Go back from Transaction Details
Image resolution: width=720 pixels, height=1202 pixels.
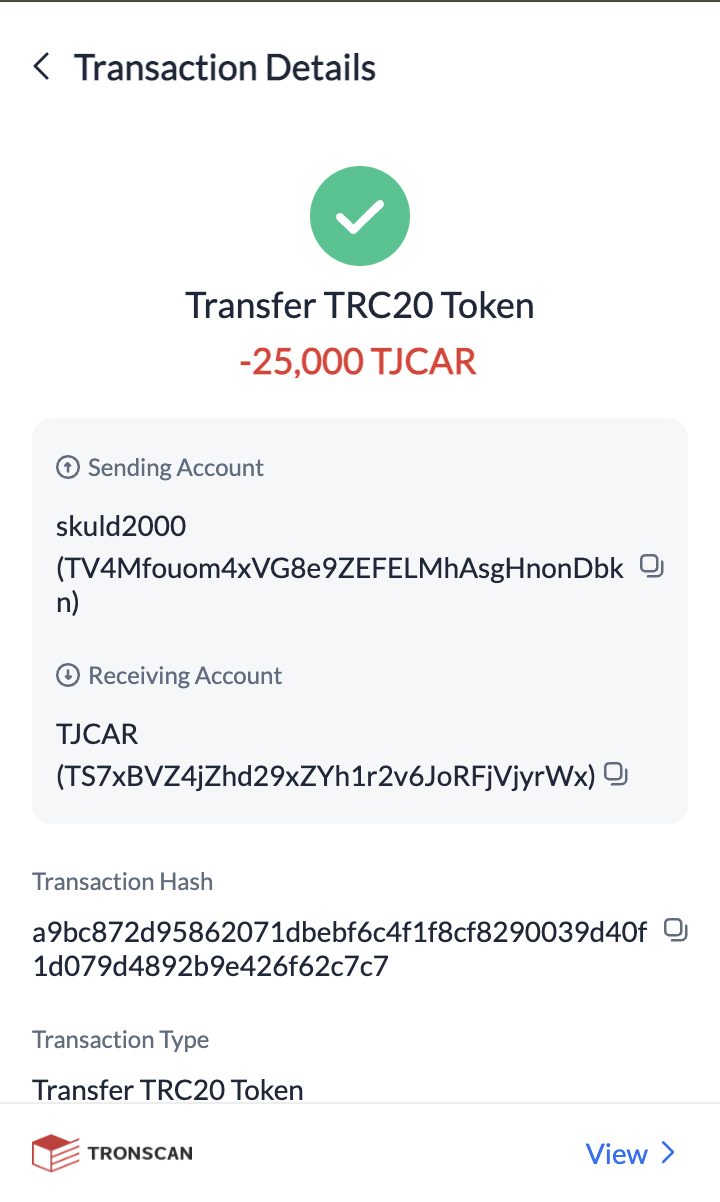41,67
